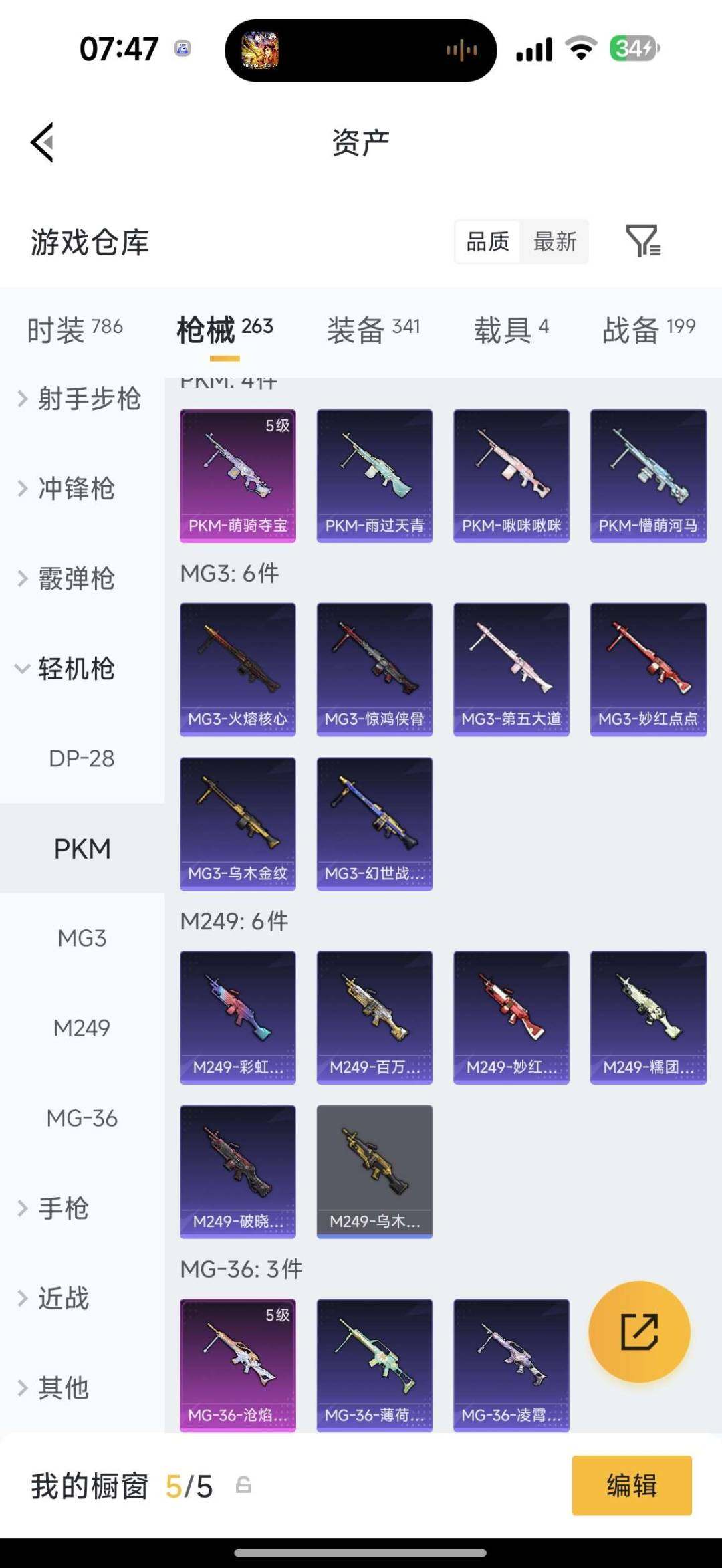
Task: Switch to the 载具 tab
Action: 511,329
